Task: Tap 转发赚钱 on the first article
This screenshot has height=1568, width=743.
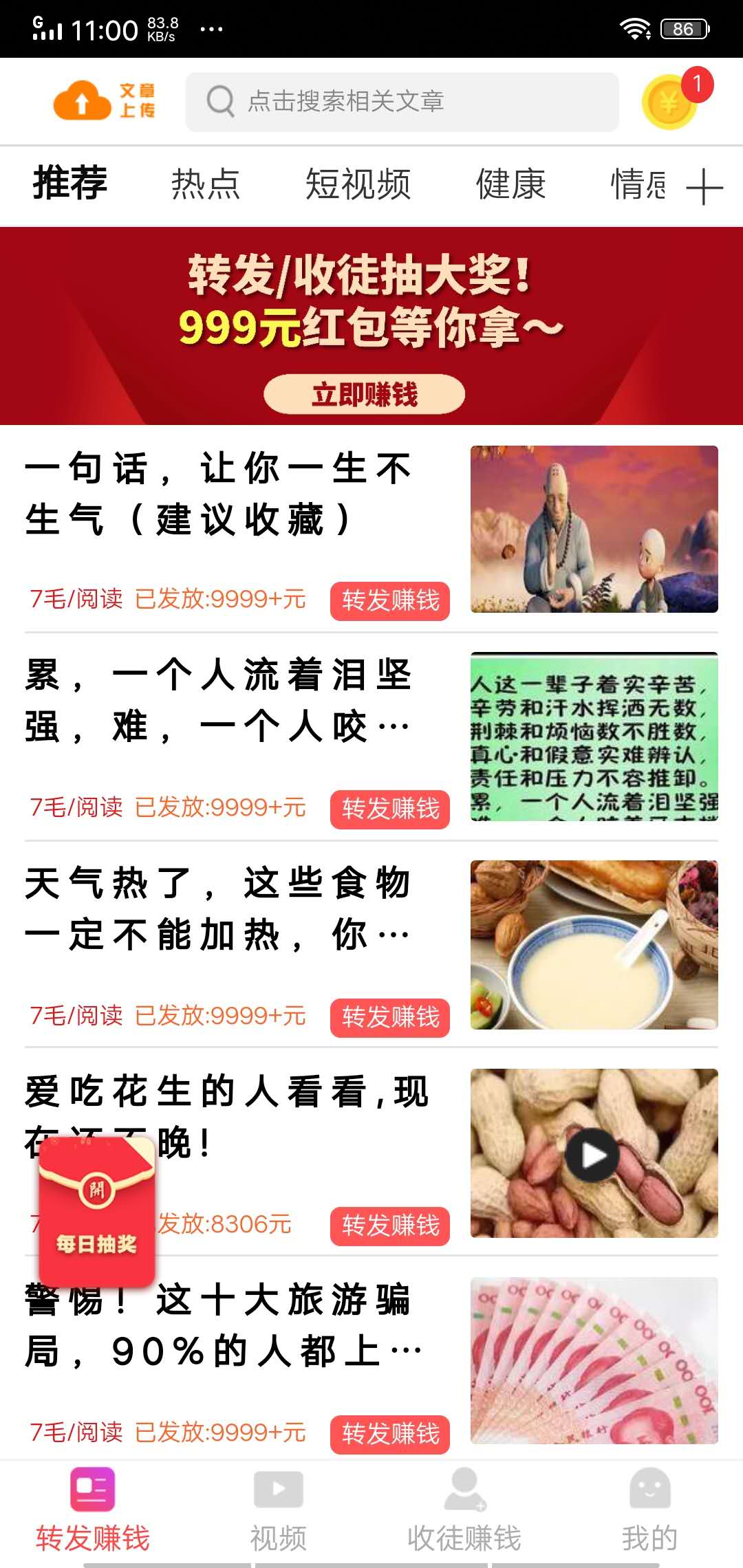Action: tap(389, 601)
